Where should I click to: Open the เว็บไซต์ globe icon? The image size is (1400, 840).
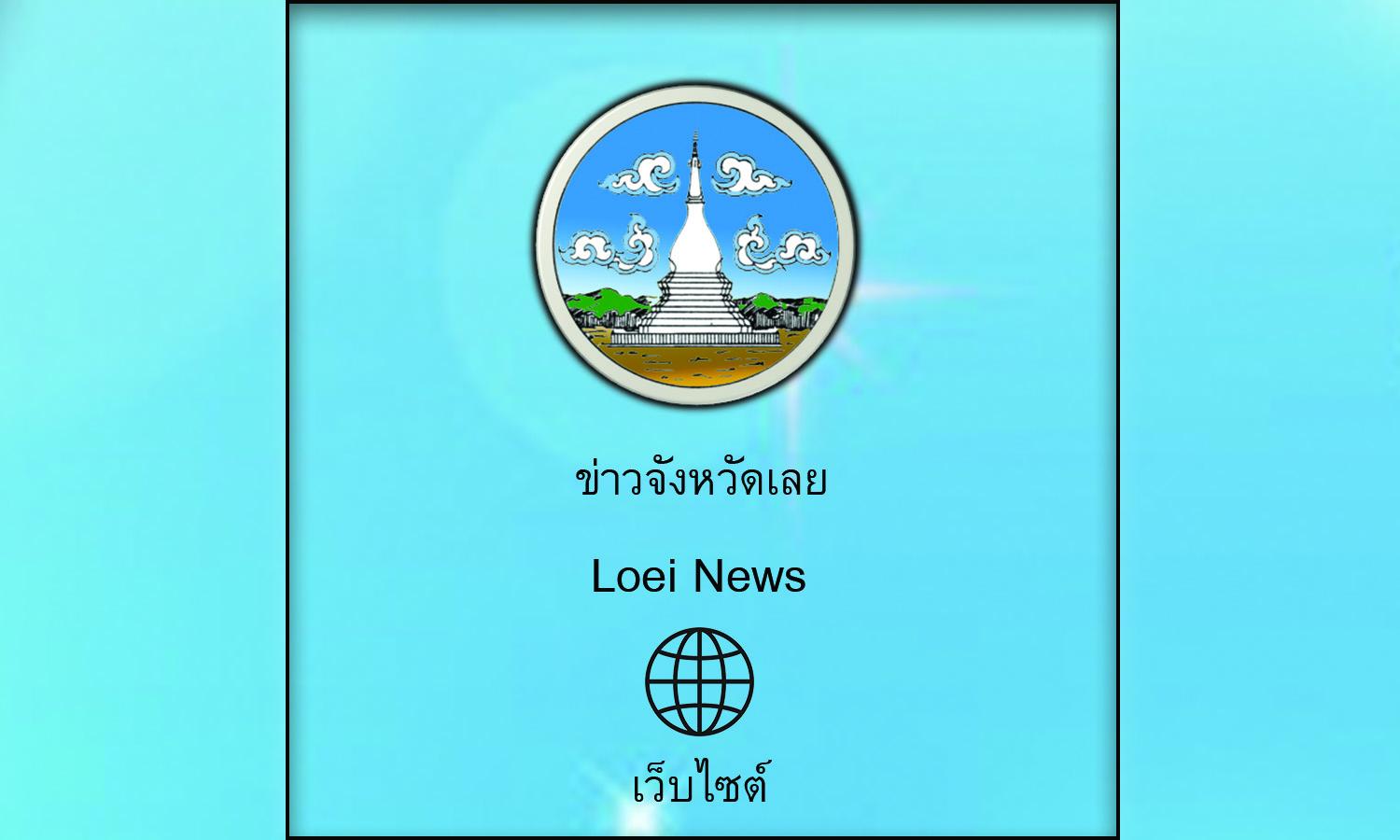[699, 681]
